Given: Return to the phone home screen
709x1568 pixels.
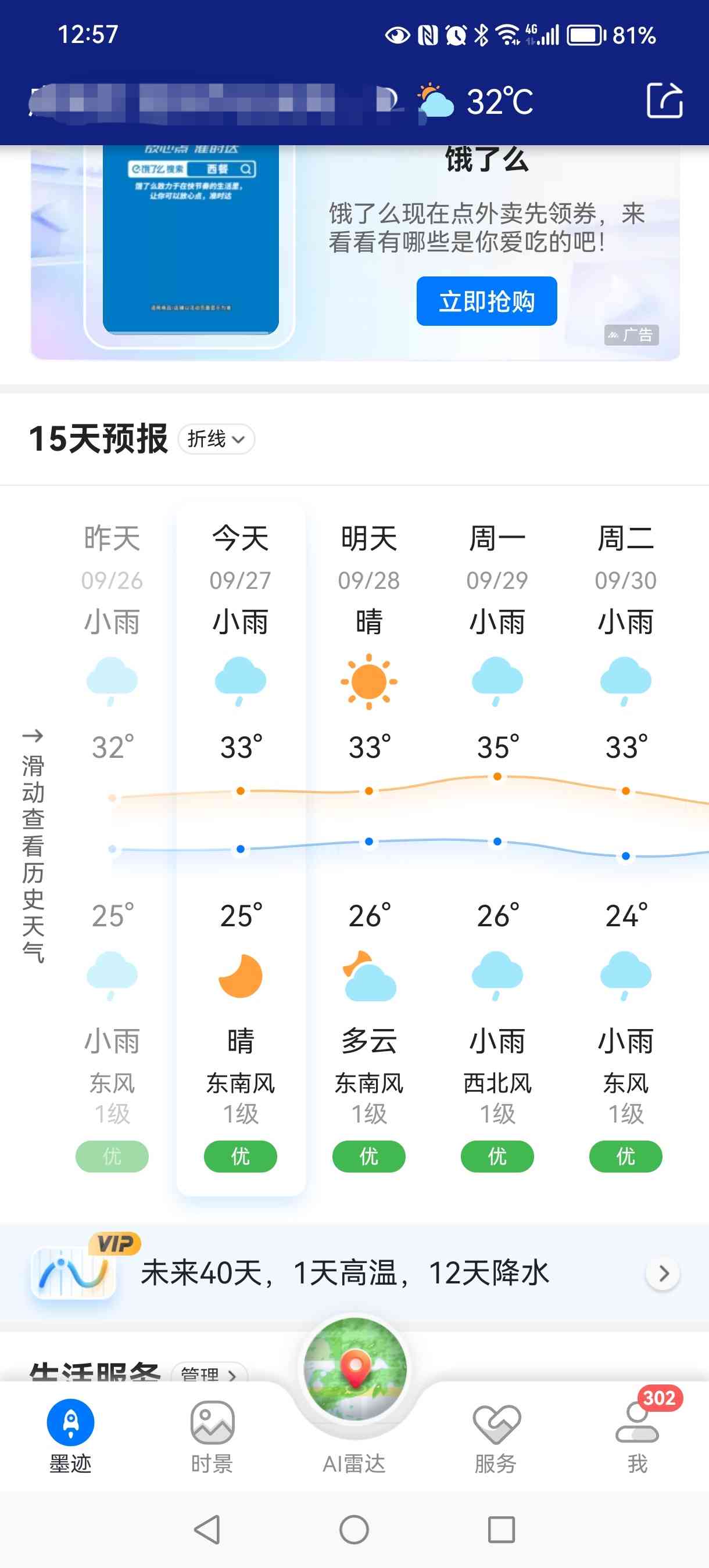Looking at the screenshot, I should point(354,1529).
